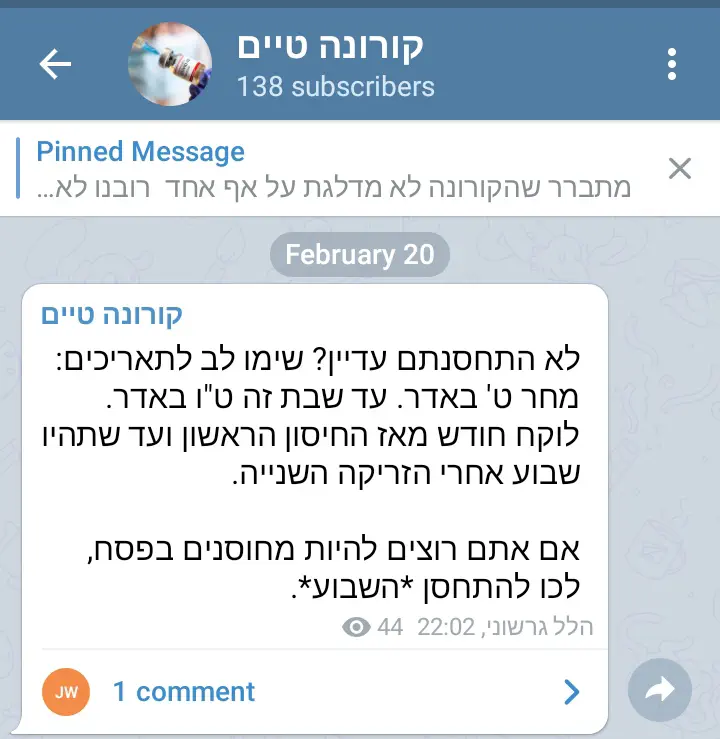Share this post with forward arrow
720x739 pixels.
click(660, 691)
